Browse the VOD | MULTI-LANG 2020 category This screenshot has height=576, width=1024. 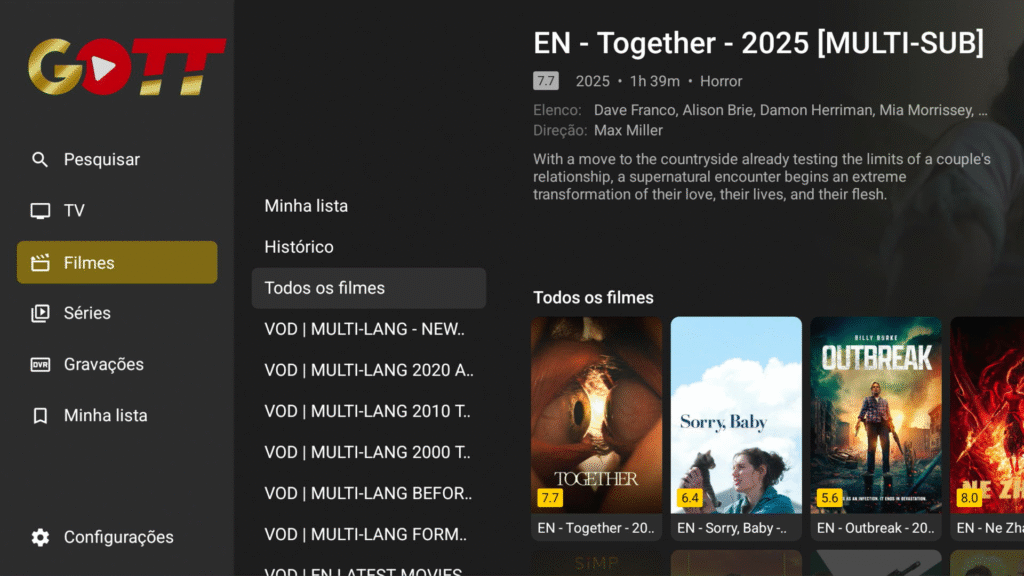pyautogui.click(x=368, y=370)
